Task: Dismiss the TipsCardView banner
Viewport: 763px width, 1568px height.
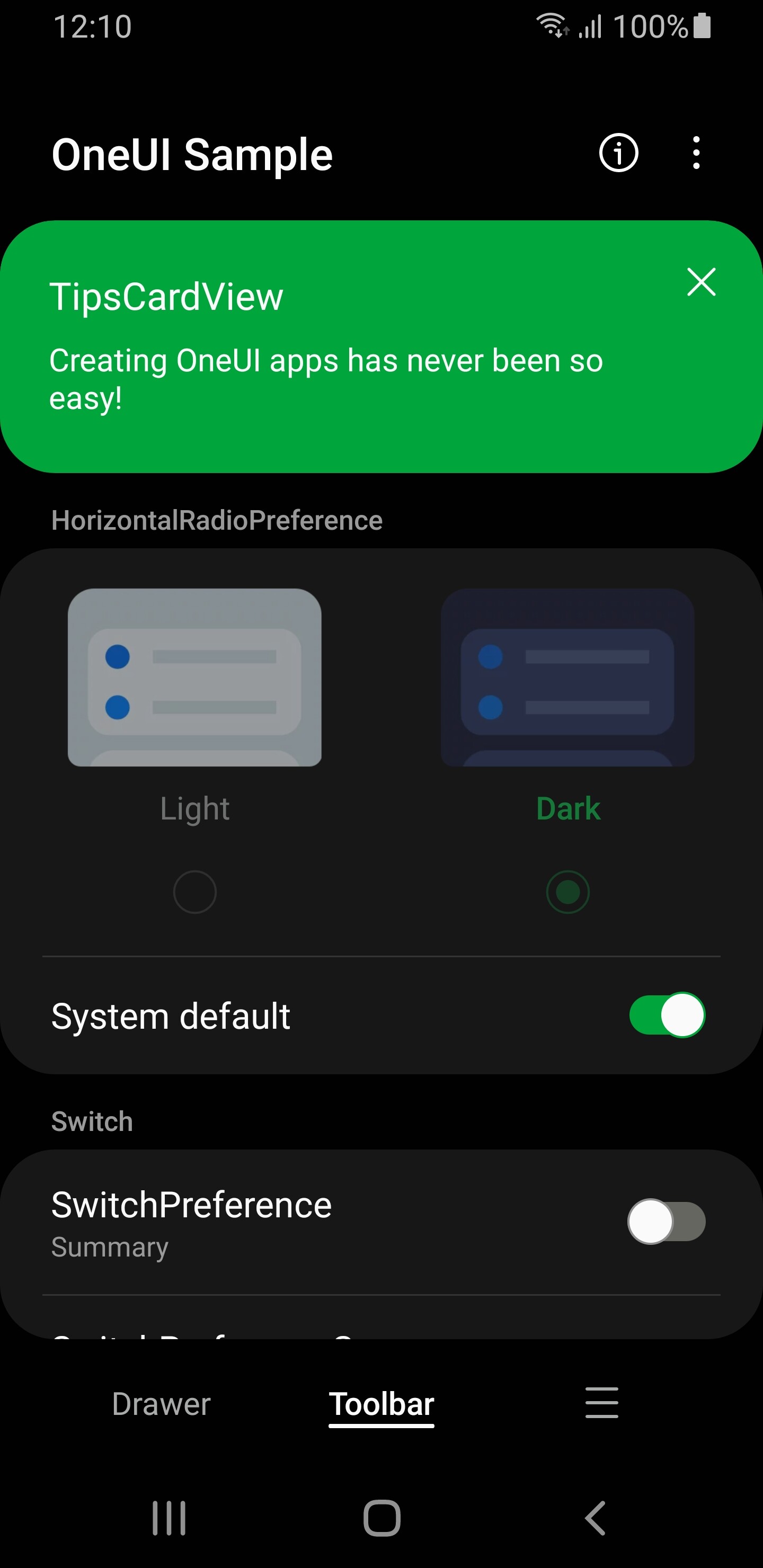Action: pos(701,282)
